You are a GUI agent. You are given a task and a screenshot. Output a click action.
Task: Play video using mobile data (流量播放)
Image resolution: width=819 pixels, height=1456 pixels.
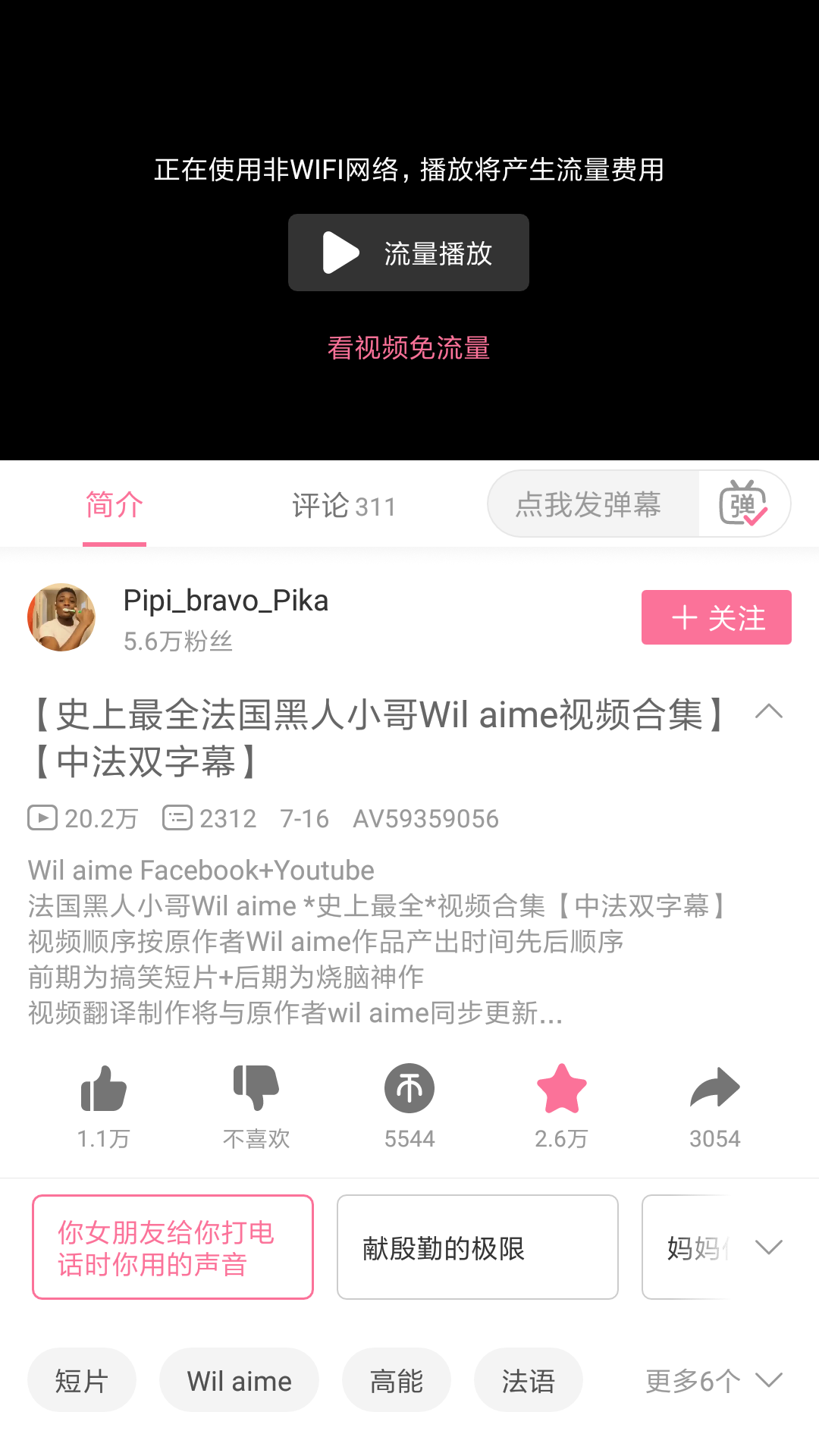(x=409, y=253)
